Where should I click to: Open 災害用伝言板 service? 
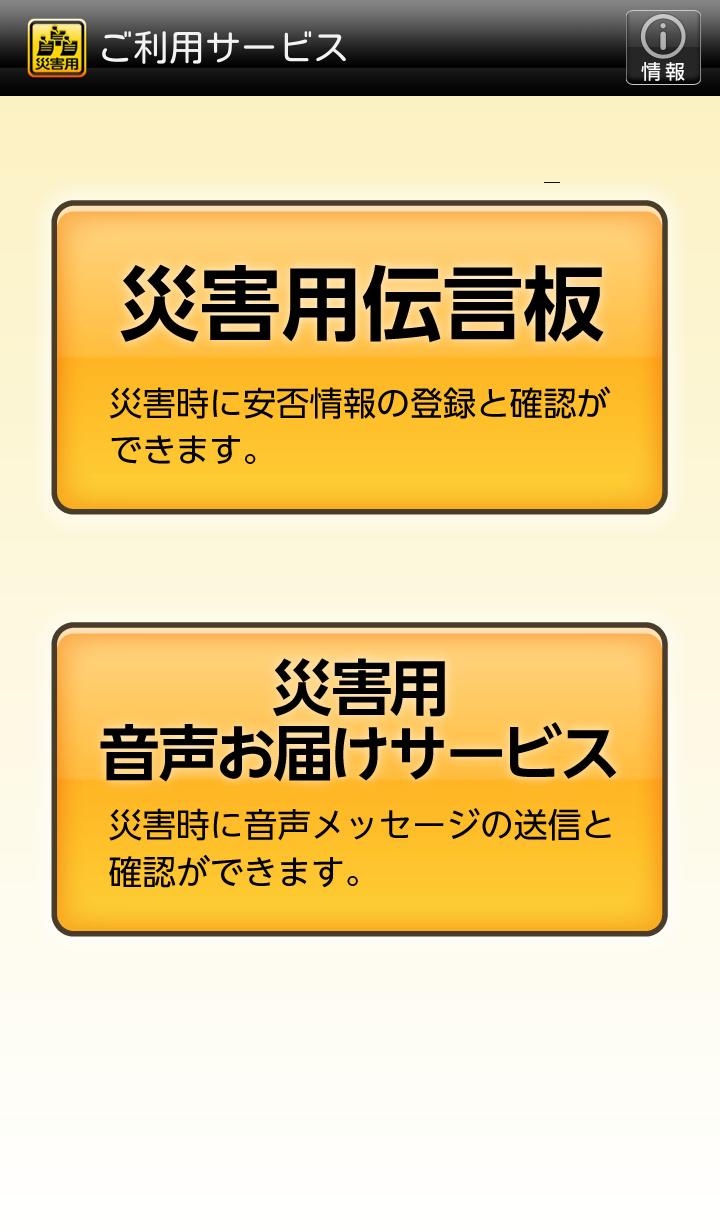(x=359, y=357)
